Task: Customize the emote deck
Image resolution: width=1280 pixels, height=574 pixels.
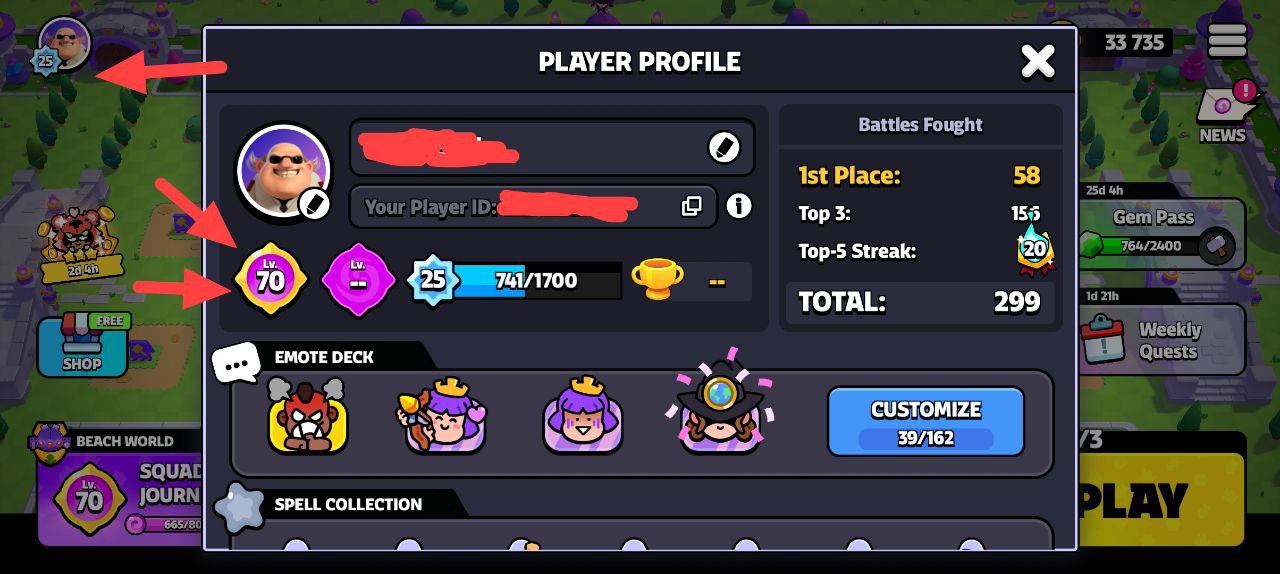Action: (925, 421)
